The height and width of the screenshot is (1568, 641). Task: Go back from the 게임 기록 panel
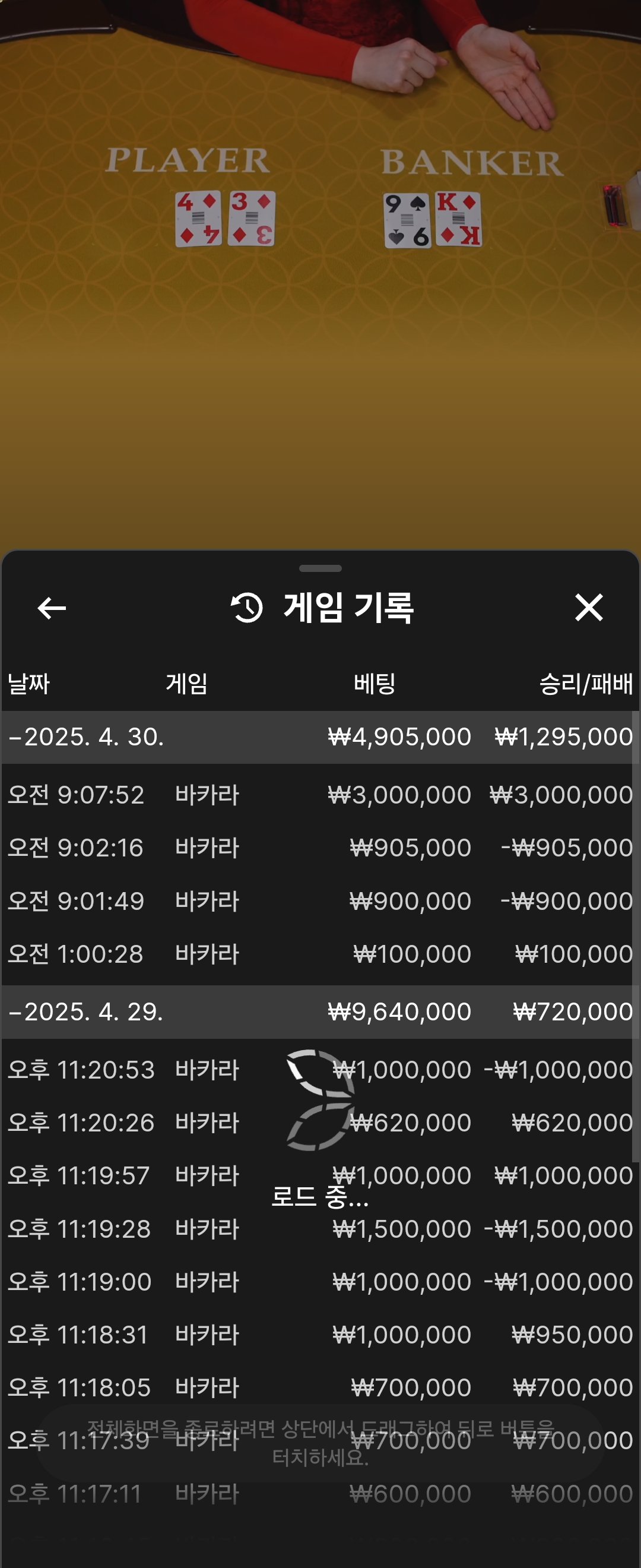52,608
